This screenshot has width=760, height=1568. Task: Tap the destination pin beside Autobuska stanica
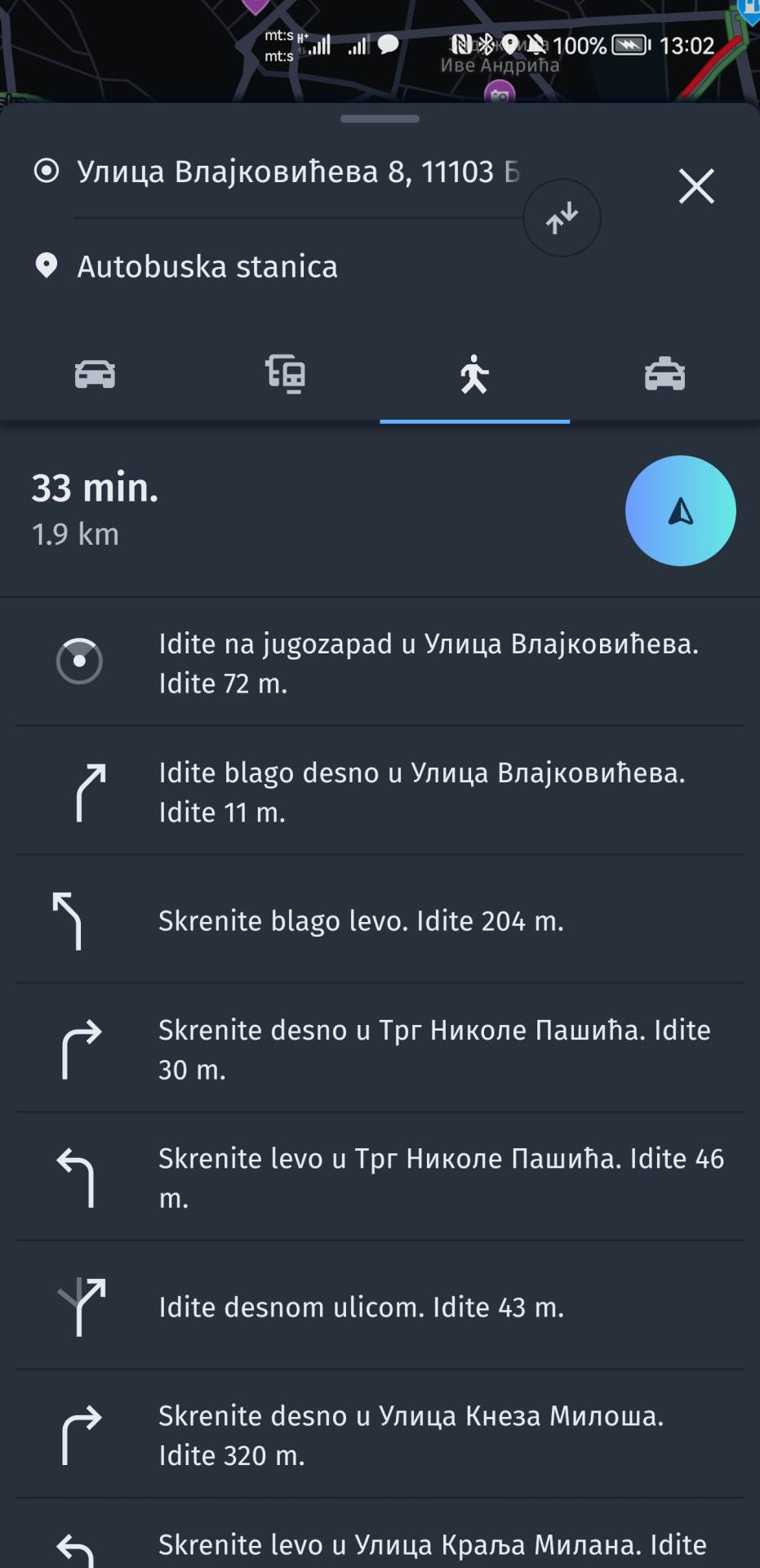[x=45, y=266]
